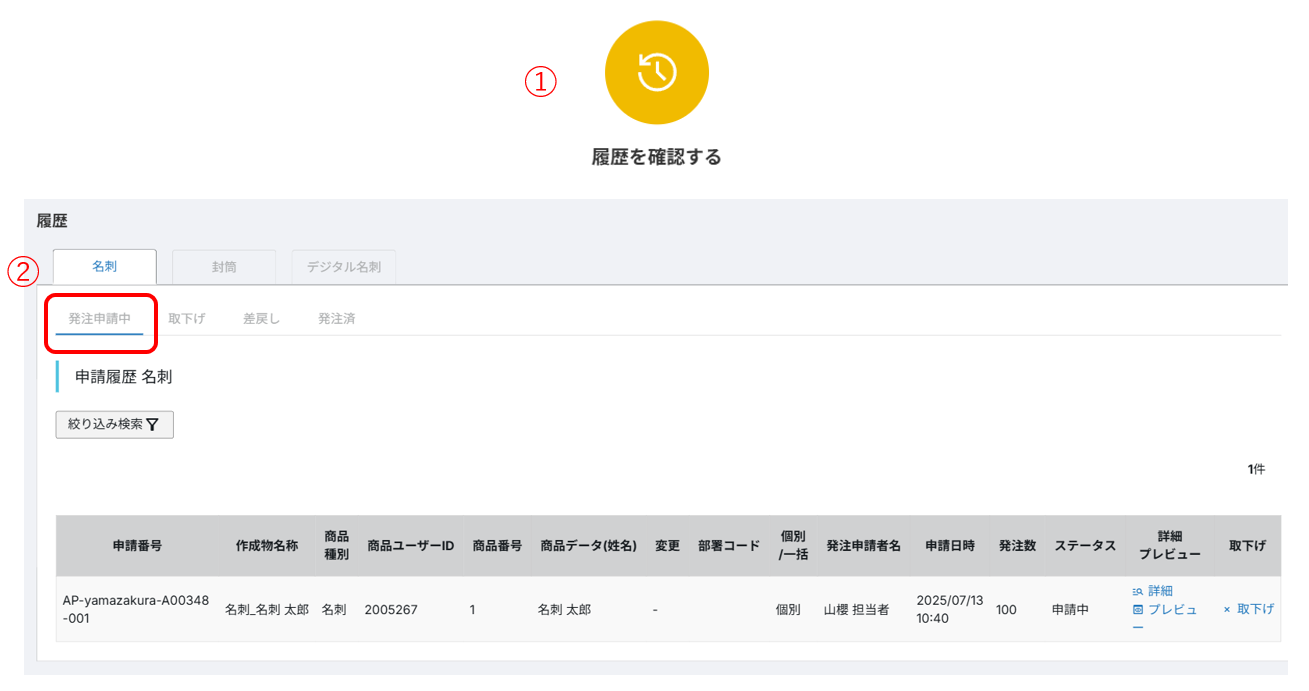This screenshot has height=691, width=1309.
Task: Switch to the デジタル名刺 tab
Action: pyautogui.click(x=344, y=267)
